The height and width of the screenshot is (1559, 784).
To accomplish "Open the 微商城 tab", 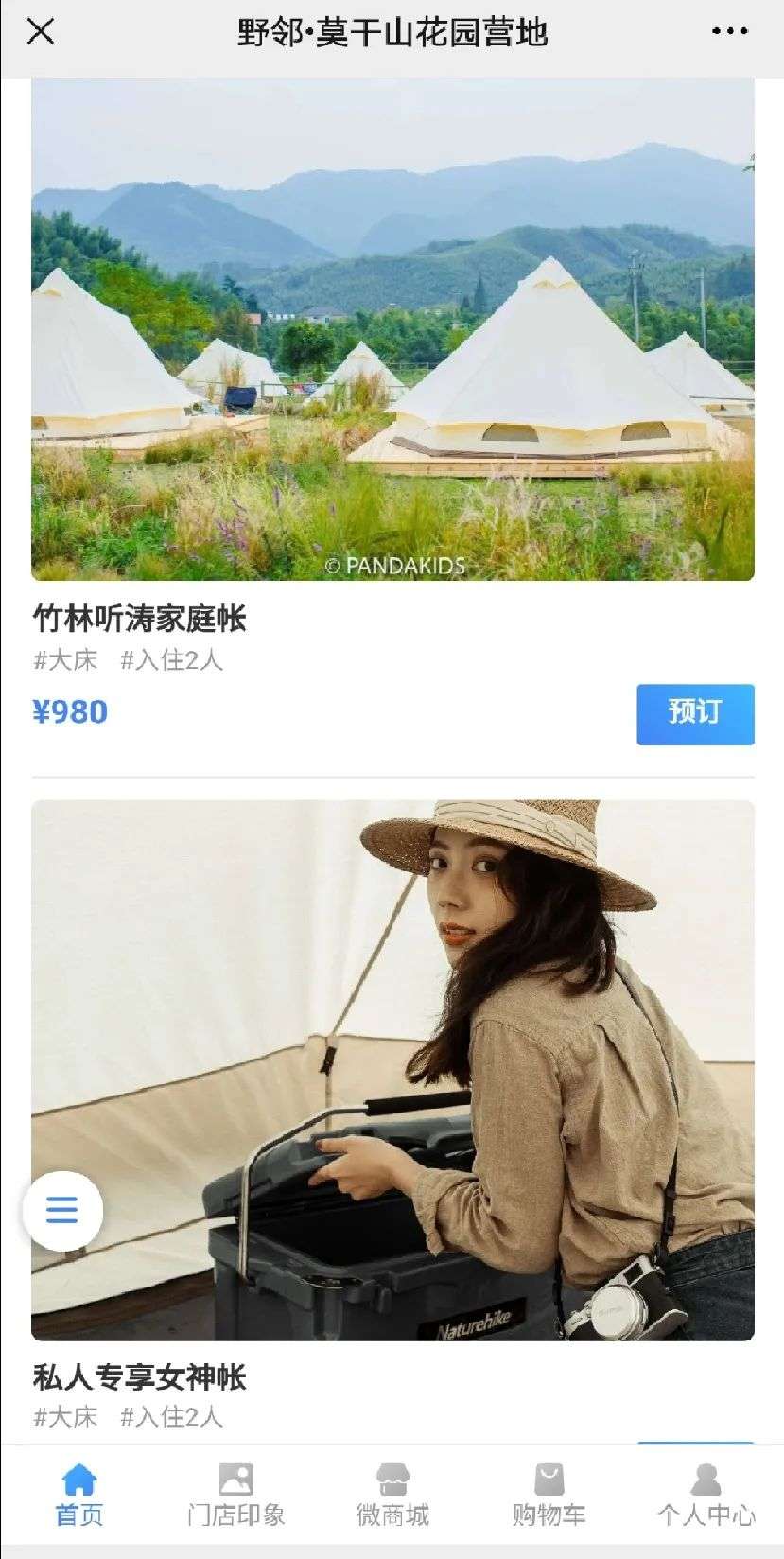I will click(x=392, y=1495).
